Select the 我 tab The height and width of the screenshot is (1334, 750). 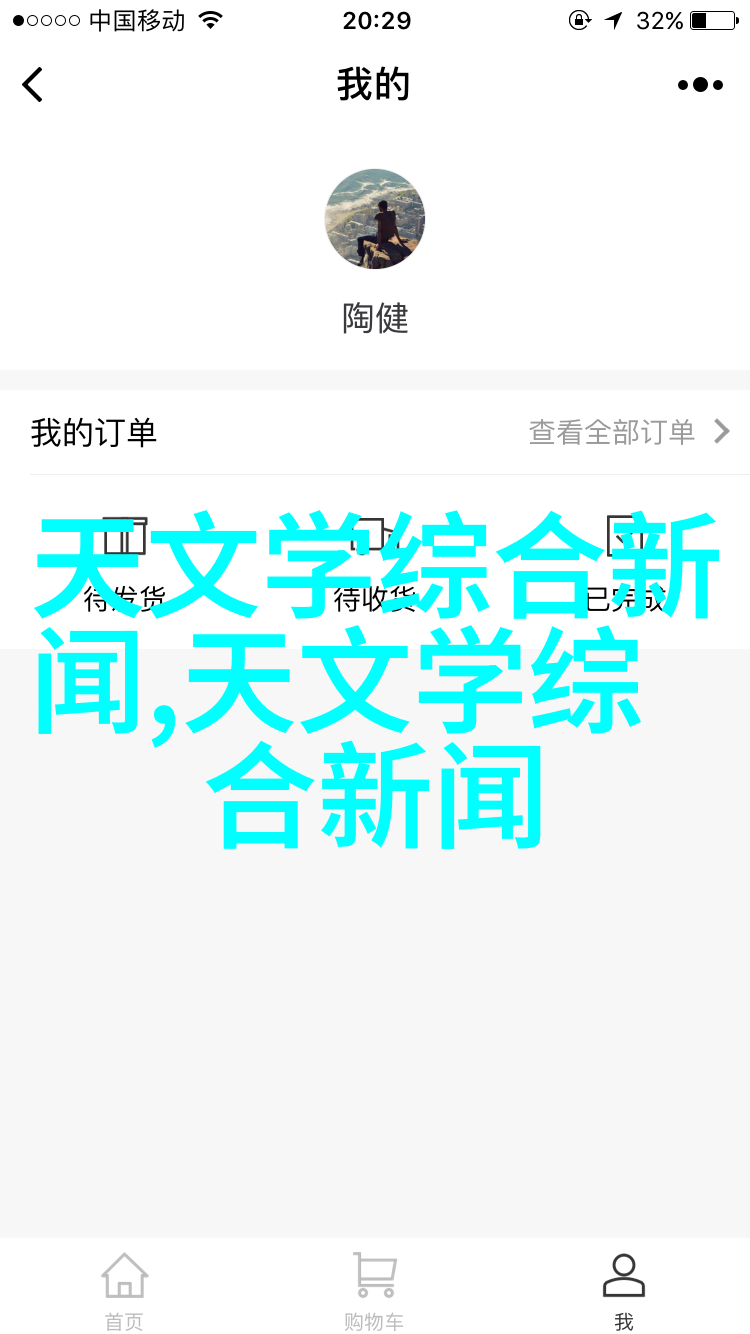tap(624, 1291)
